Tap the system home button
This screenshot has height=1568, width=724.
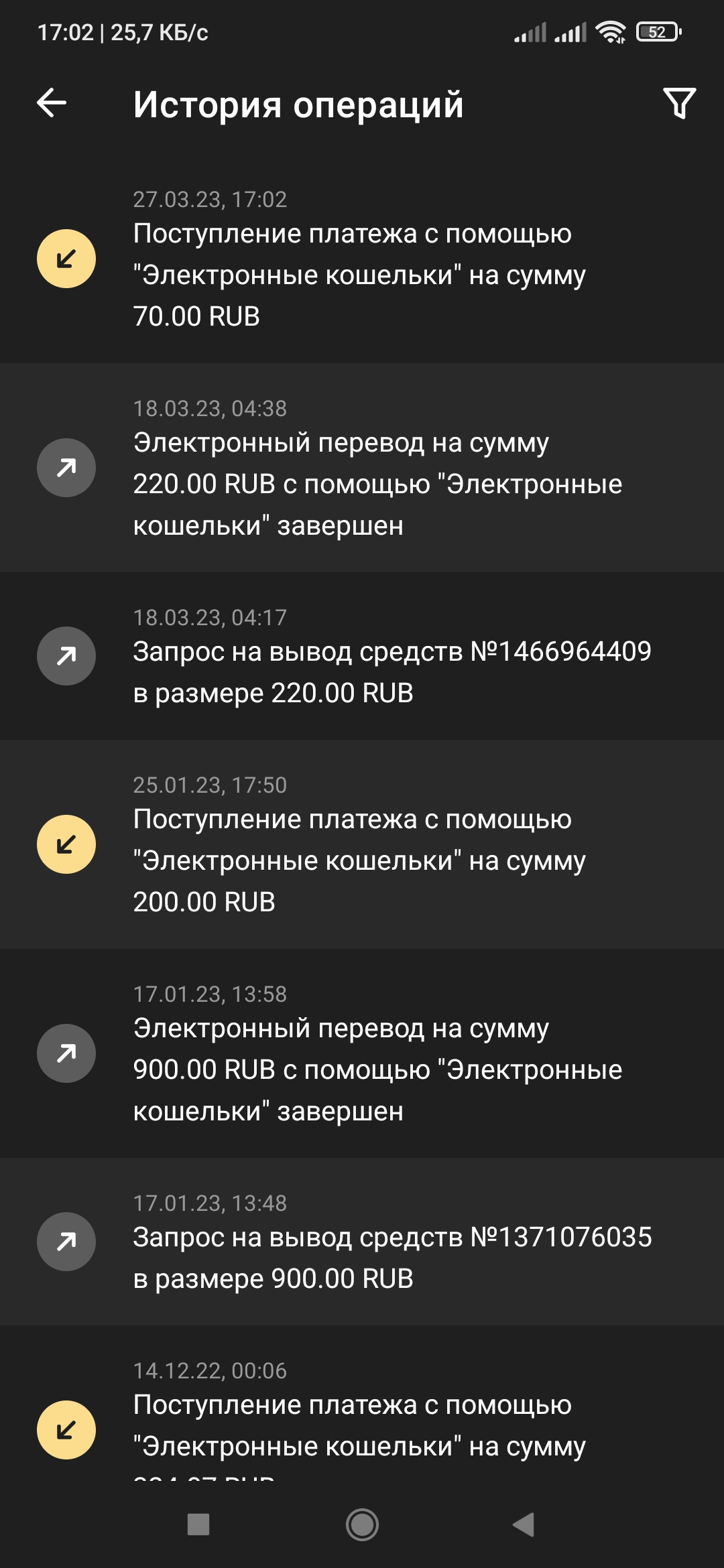point(362,1525)
